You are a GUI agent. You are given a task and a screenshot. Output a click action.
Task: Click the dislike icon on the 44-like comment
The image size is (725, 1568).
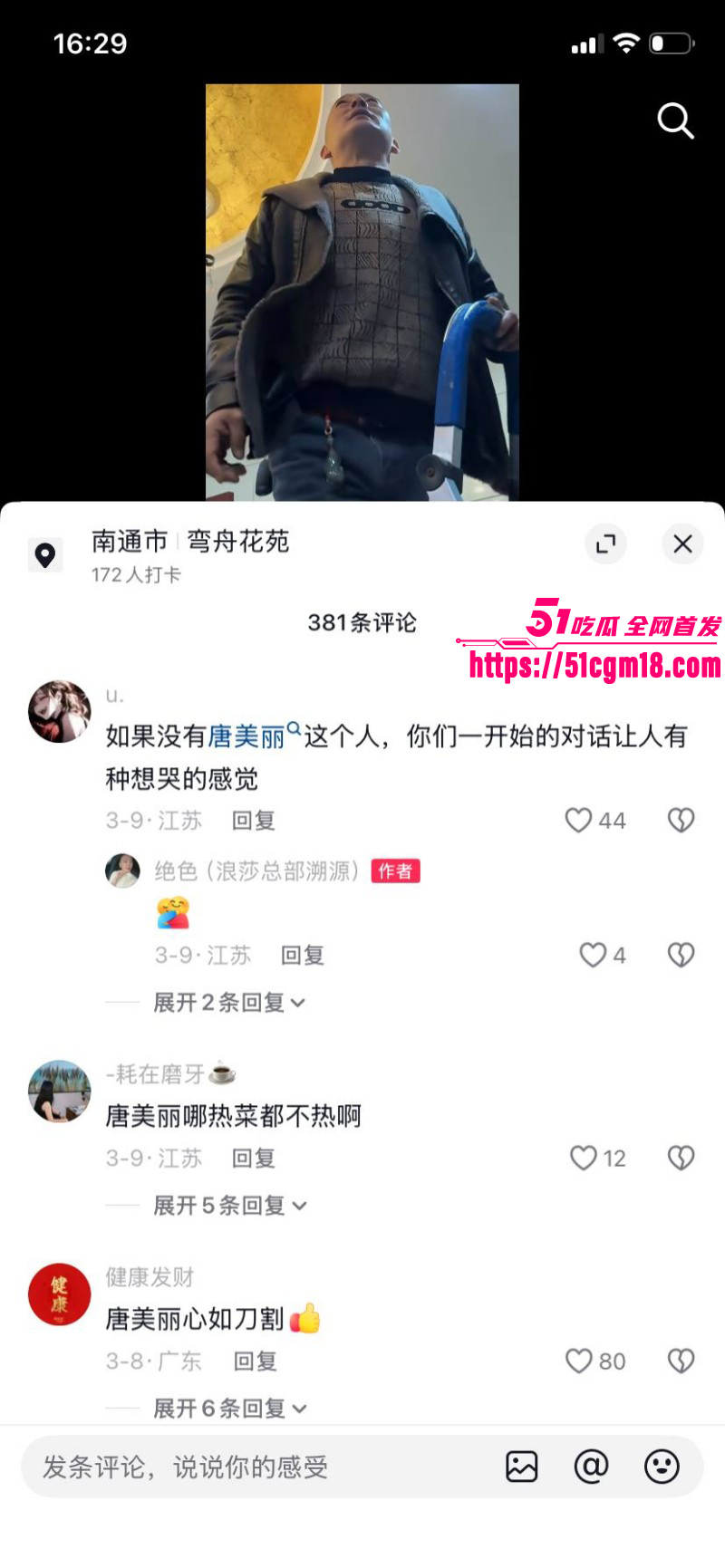[681, 820]
